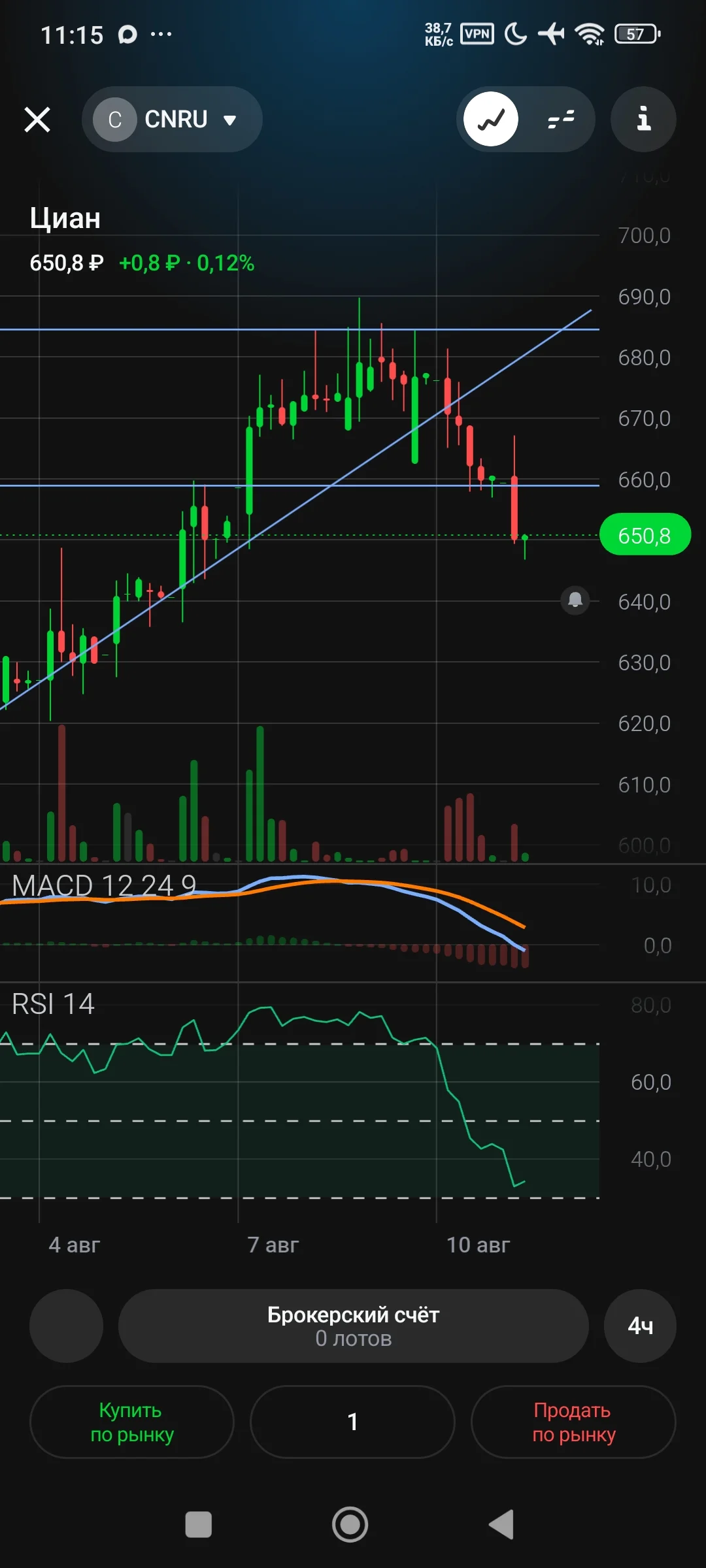Go to the home screen

coord(350,1525)
